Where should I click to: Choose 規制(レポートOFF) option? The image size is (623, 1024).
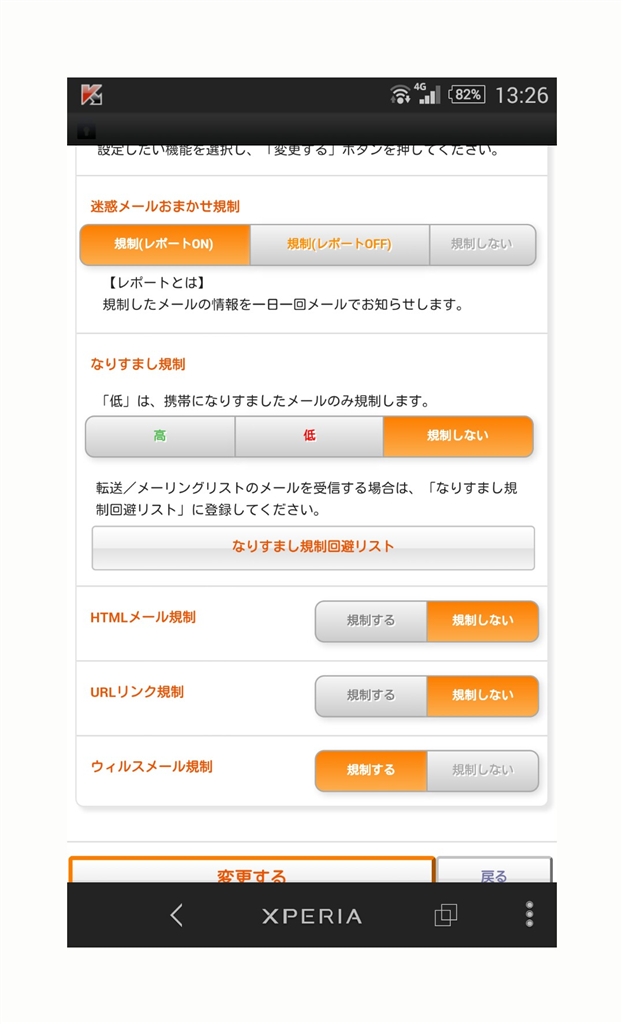click(339, 244)
